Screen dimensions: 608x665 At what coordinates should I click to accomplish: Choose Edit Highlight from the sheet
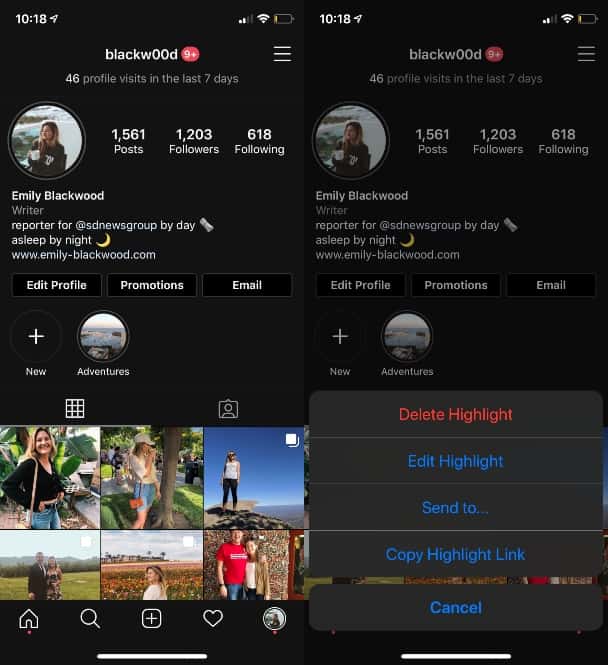[x=455, y=461]
